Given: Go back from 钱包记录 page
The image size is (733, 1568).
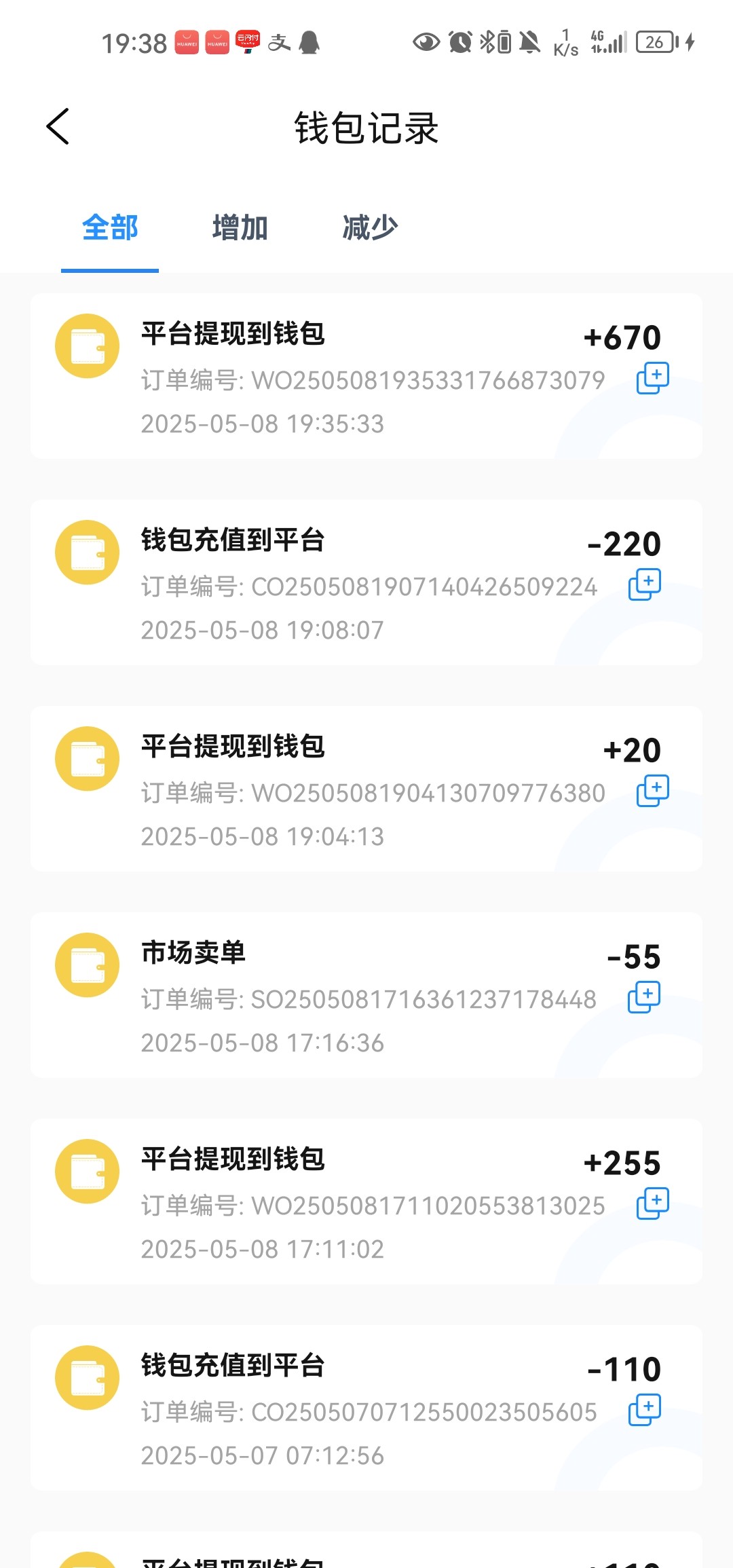Looking at the screenshot, I should [58, 127].
